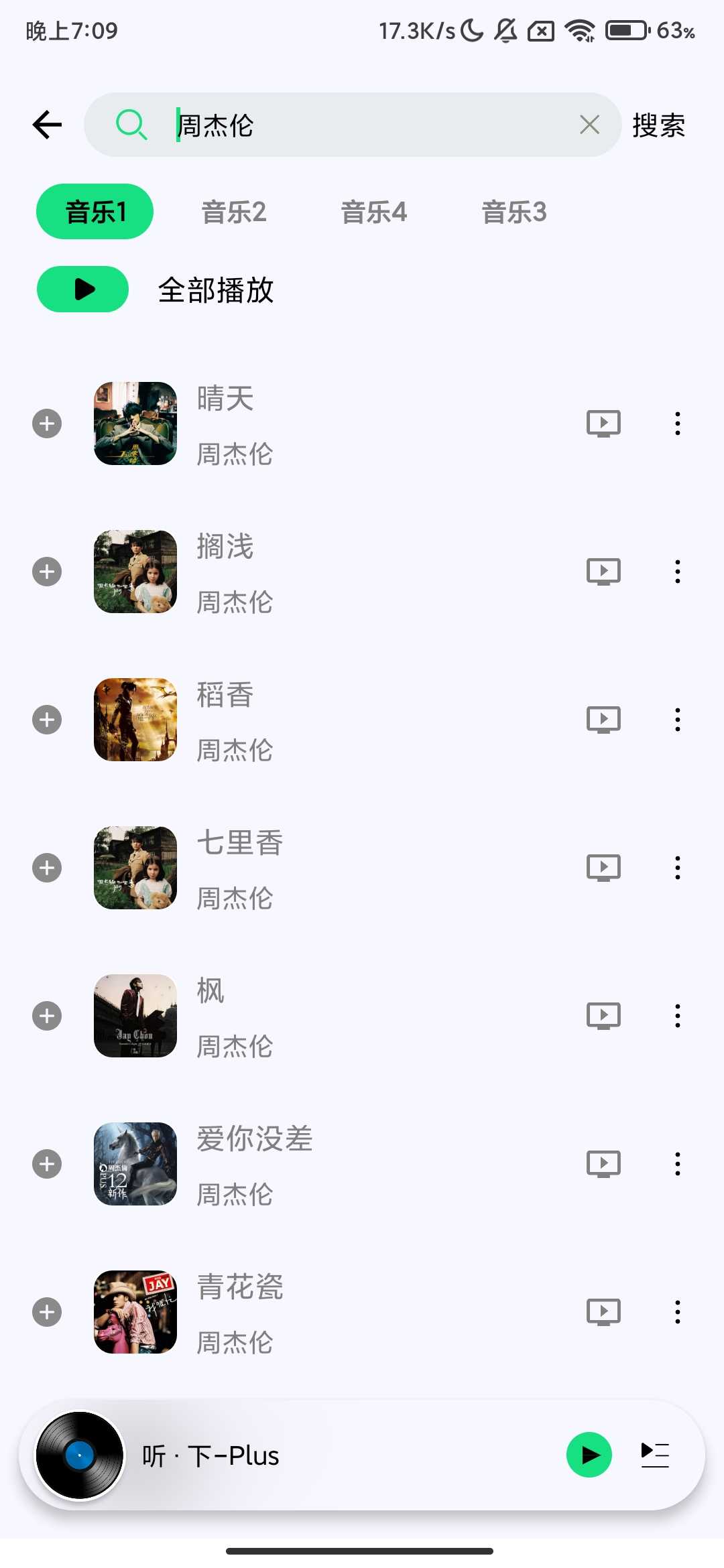This screenshot has height=1568, width=724.
Task: Select the 音乐3 tab
Action: (x=514, y=212)
